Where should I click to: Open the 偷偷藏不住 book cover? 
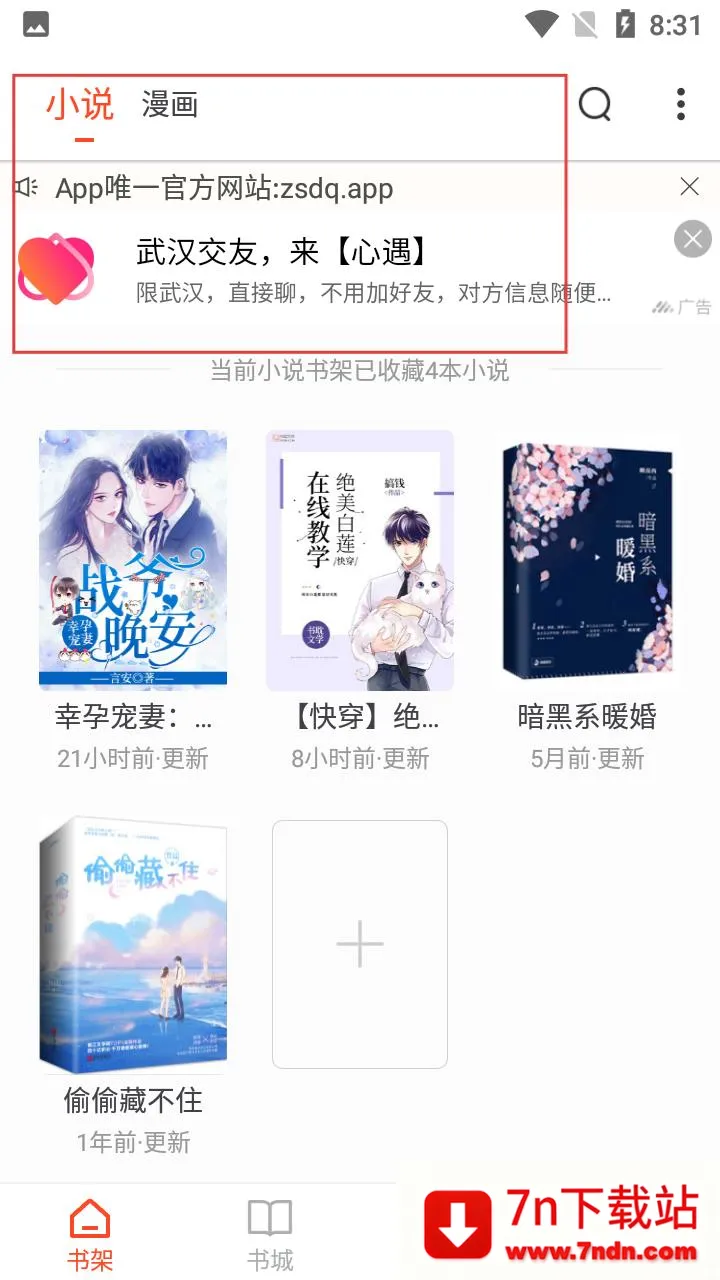click(133, 945)
